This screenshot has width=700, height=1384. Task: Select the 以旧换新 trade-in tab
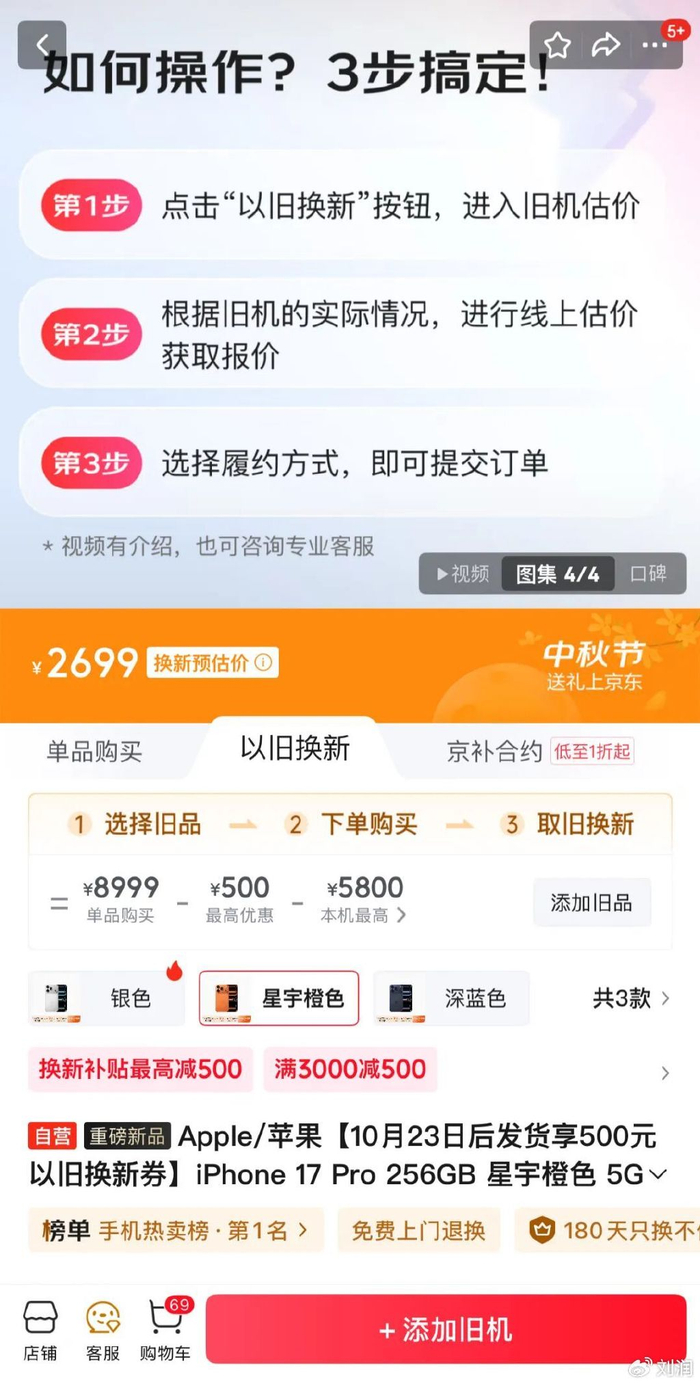295,749
